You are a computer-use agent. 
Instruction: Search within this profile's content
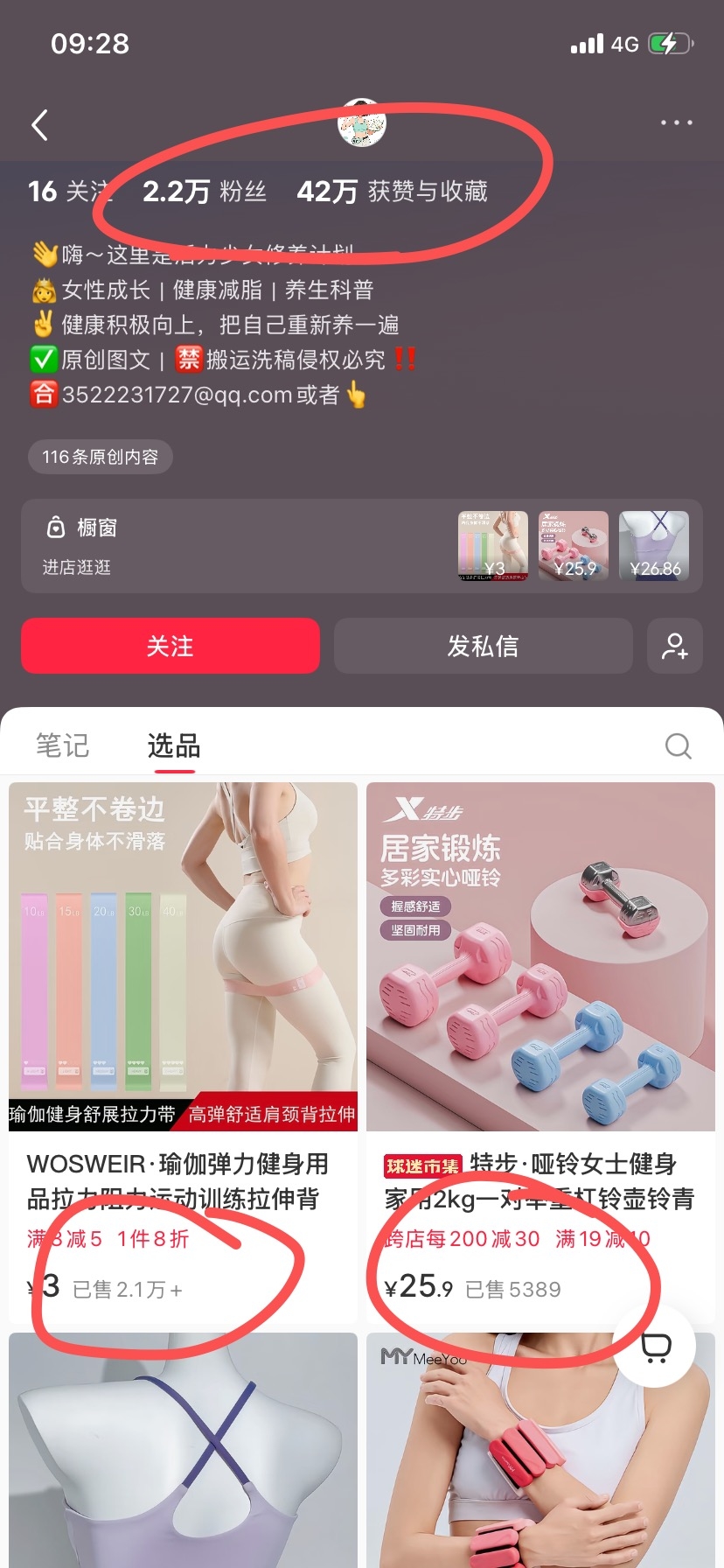pos(679,745)
